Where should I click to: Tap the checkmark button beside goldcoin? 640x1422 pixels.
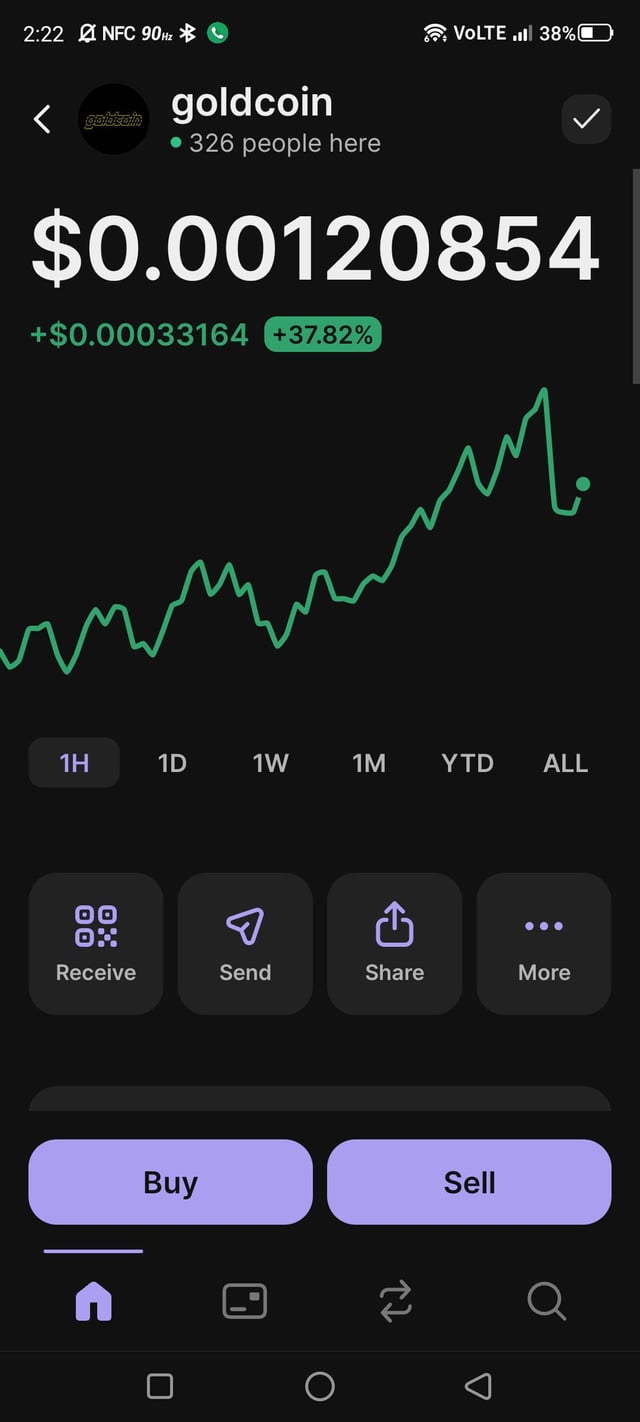pyautogui.click(x=586, y=120)
